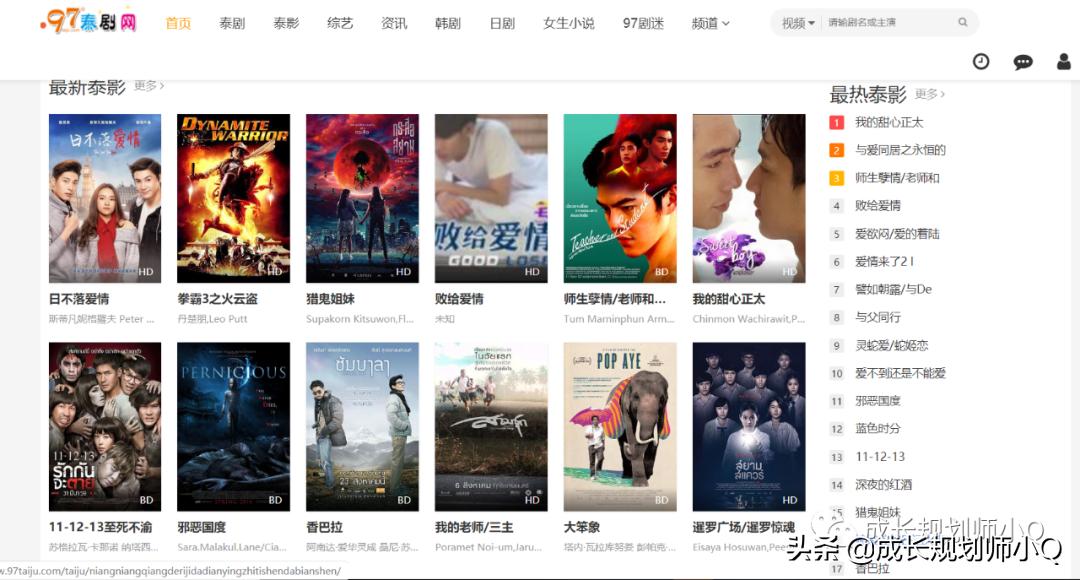Open the 韩剧 tab
This screenshot has width=1080, height=580.
448,23
